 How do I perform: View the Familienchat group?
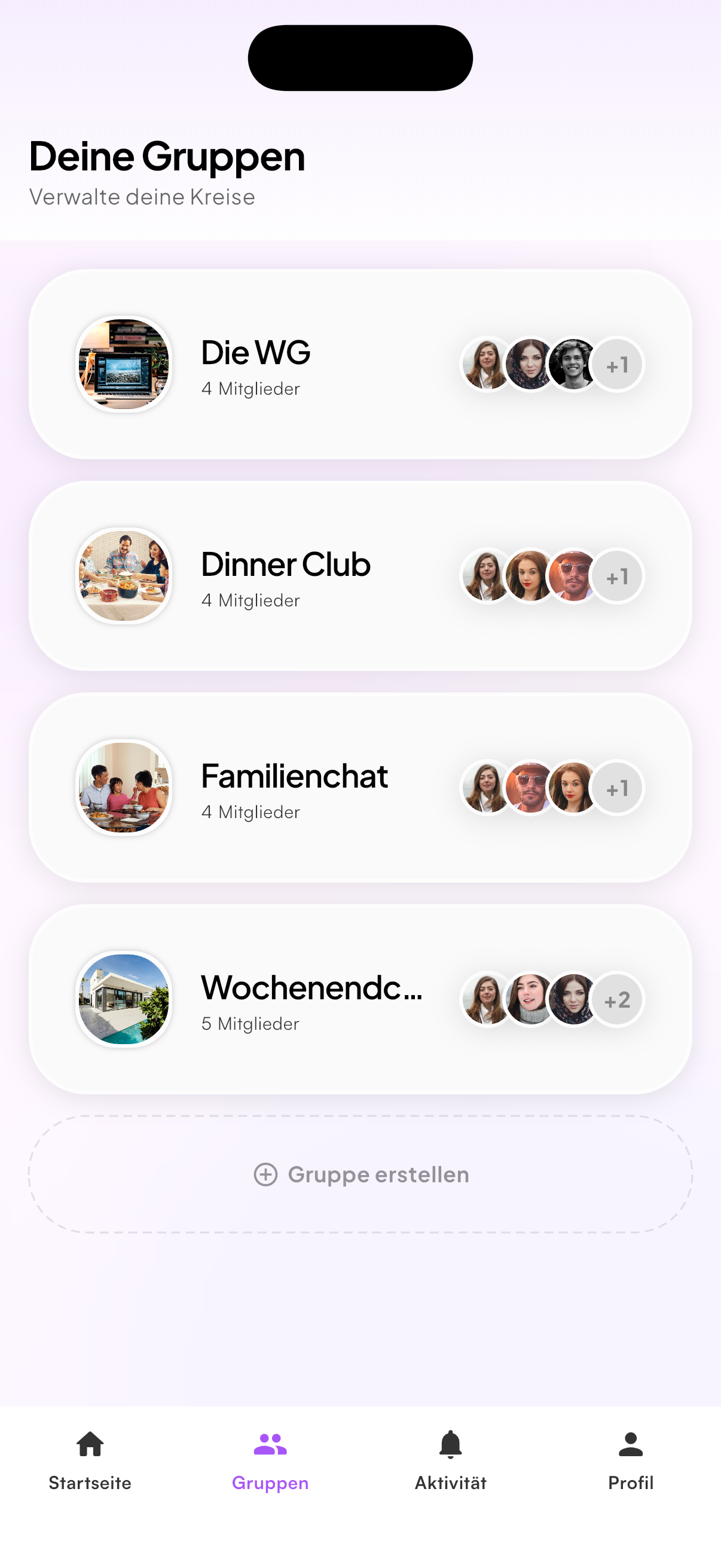point(360,788)
